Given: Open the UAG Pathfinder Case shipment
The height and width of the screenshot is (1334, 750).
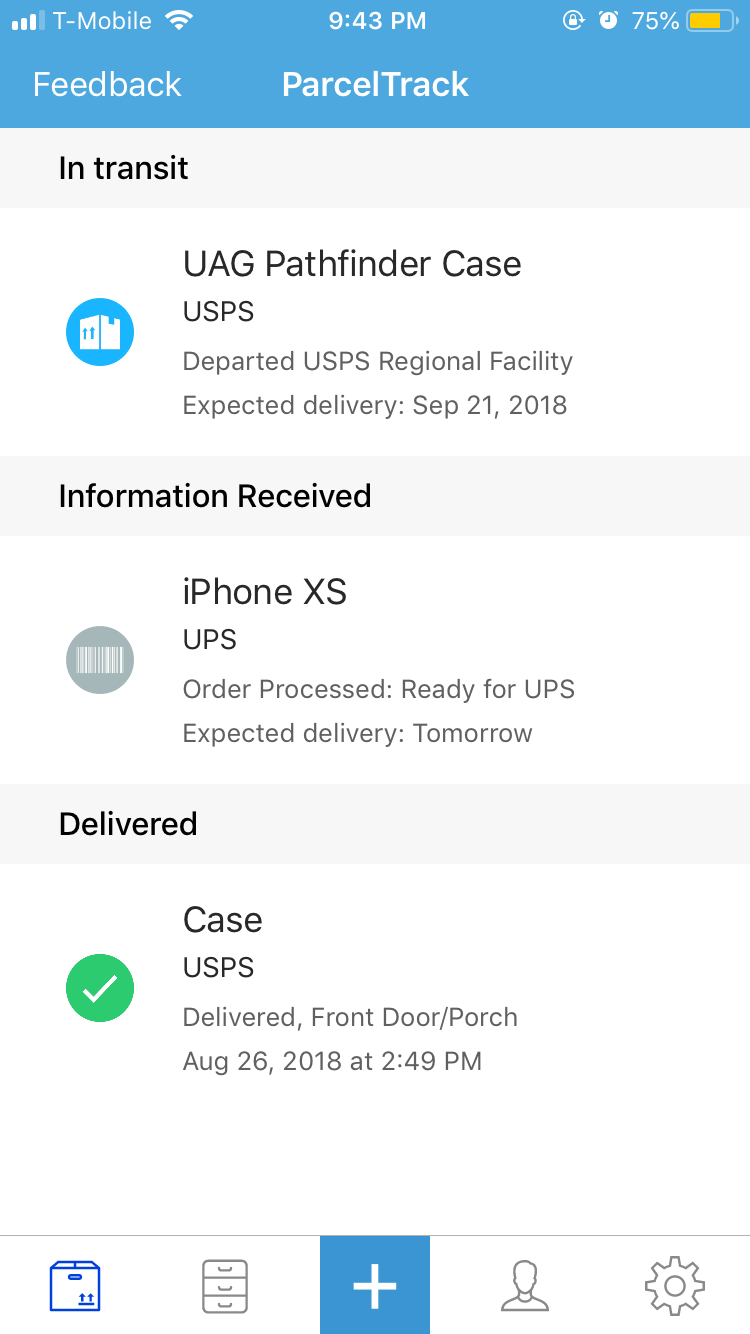Looking at the screenshot, I should (x=375, y=332).
